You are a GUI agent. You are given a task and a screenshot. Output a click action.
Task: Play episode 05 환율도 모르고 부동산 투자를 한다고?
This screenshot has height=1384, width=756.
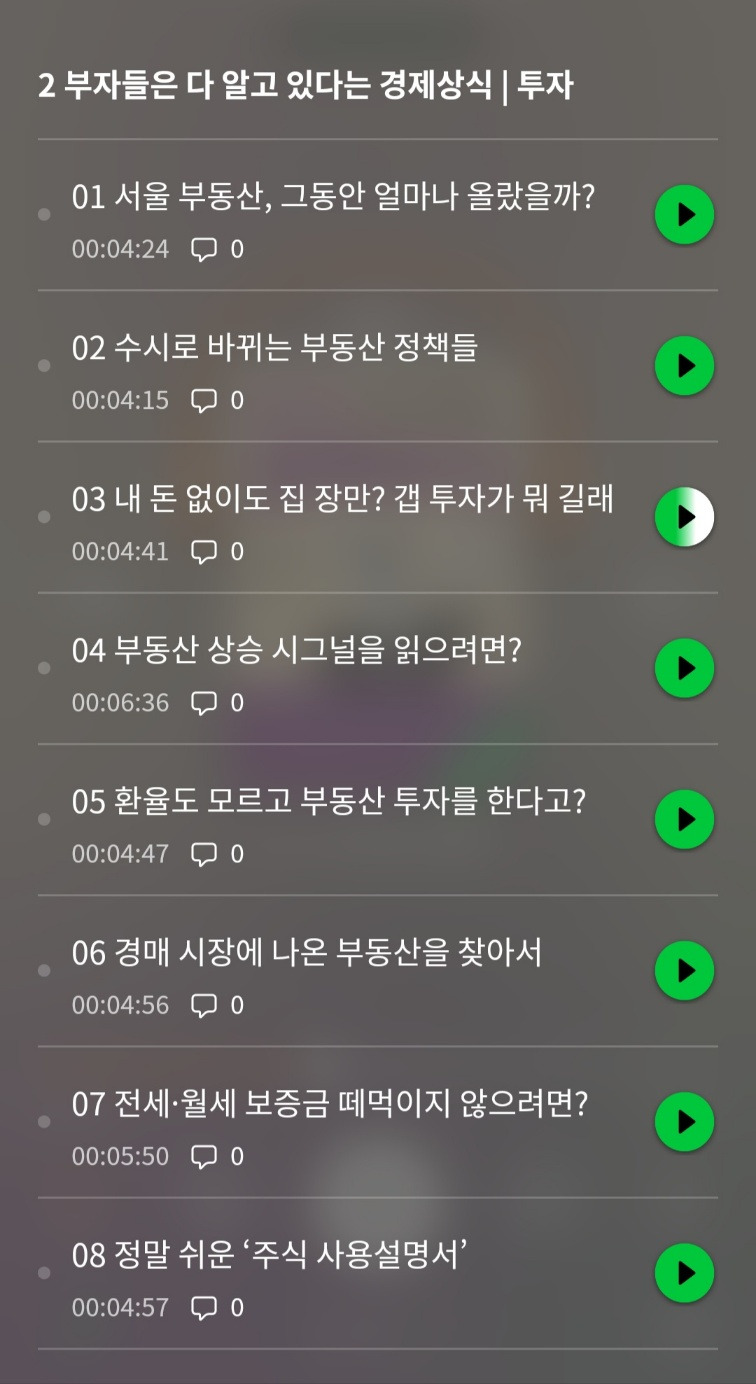684,819
